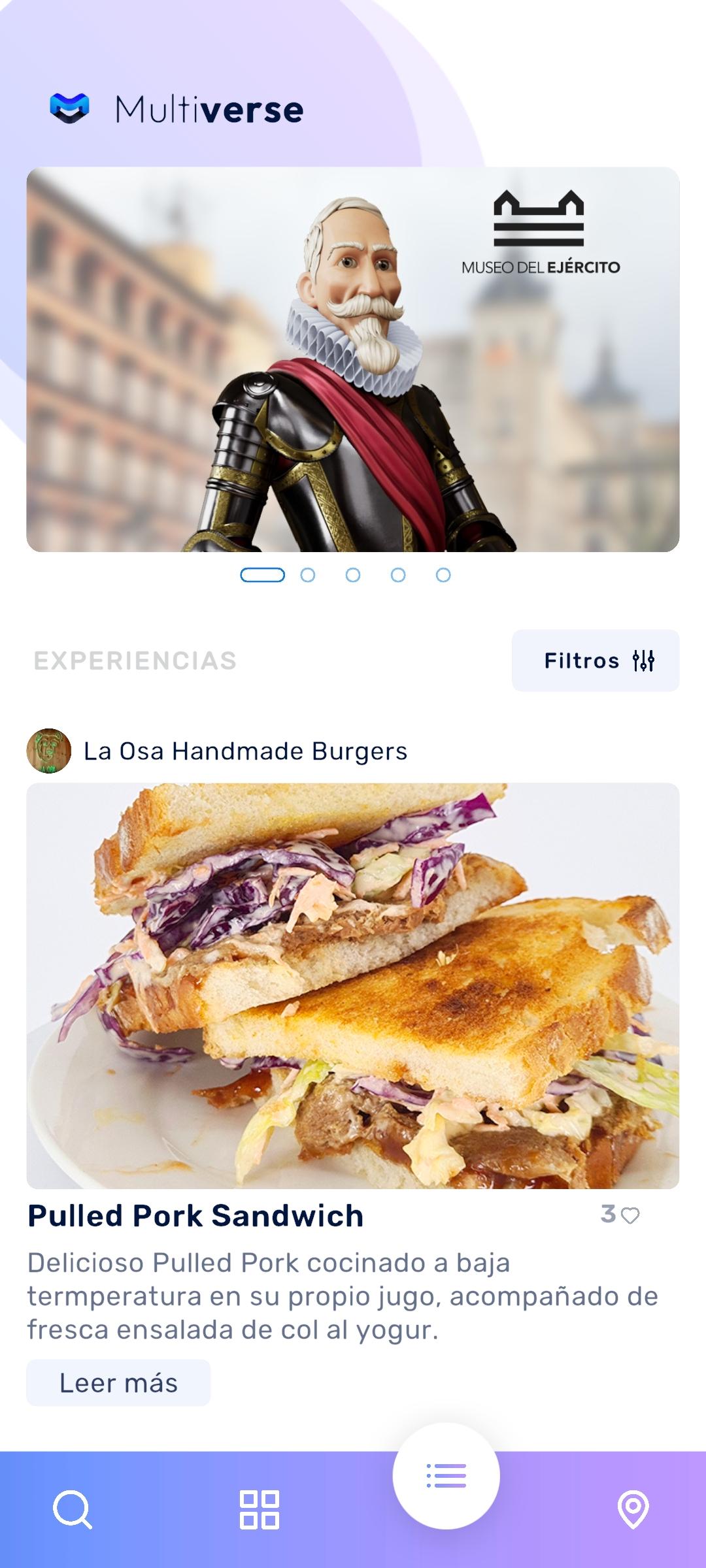Open the Museo del Ejército banner
706x1568 pixels.
pyautogui.click(x=352, y=359)
